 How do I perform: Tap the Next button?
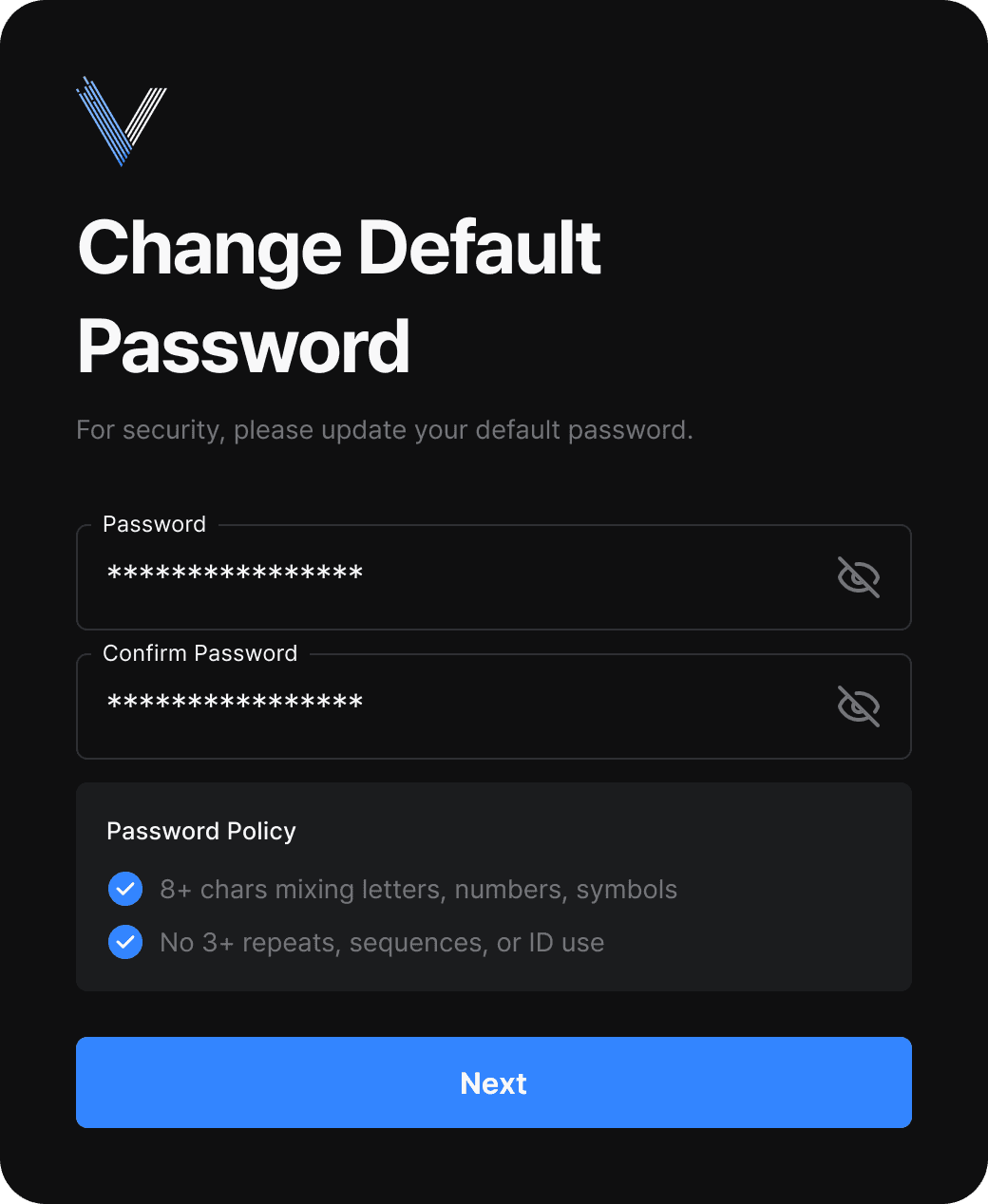tap(494, 1082)
